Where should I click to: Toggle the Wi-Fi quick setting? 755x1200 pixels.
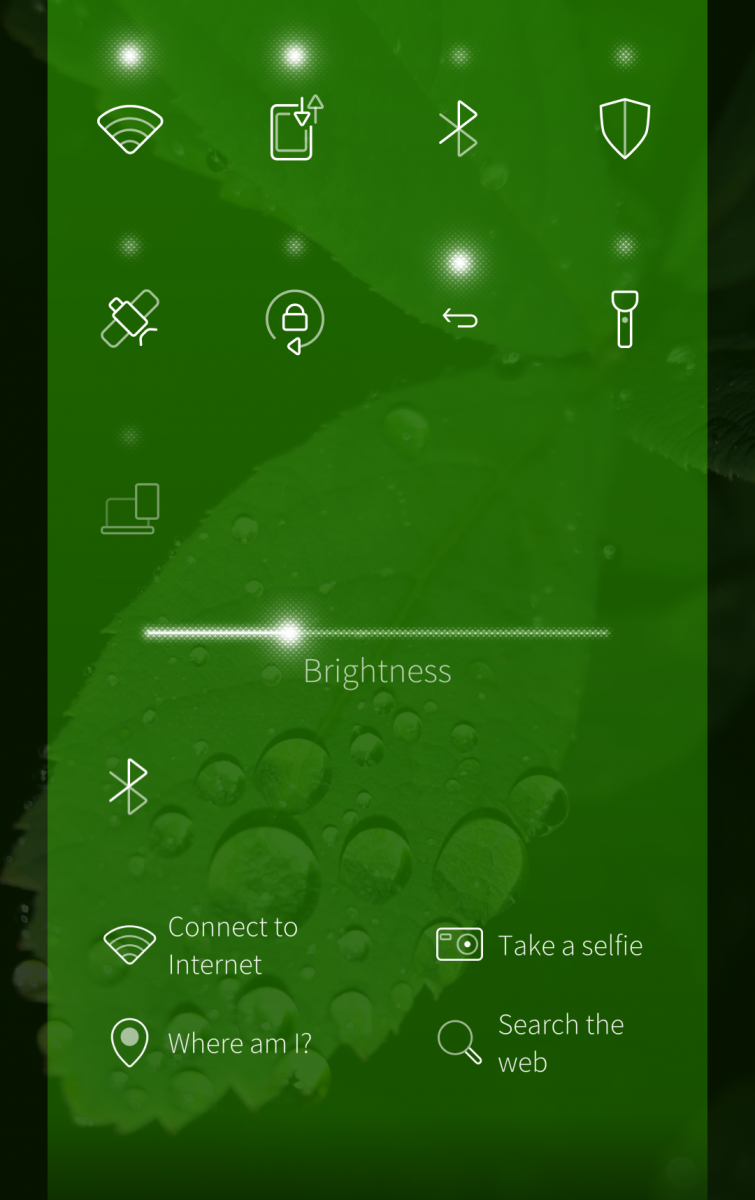pos(130,128)
